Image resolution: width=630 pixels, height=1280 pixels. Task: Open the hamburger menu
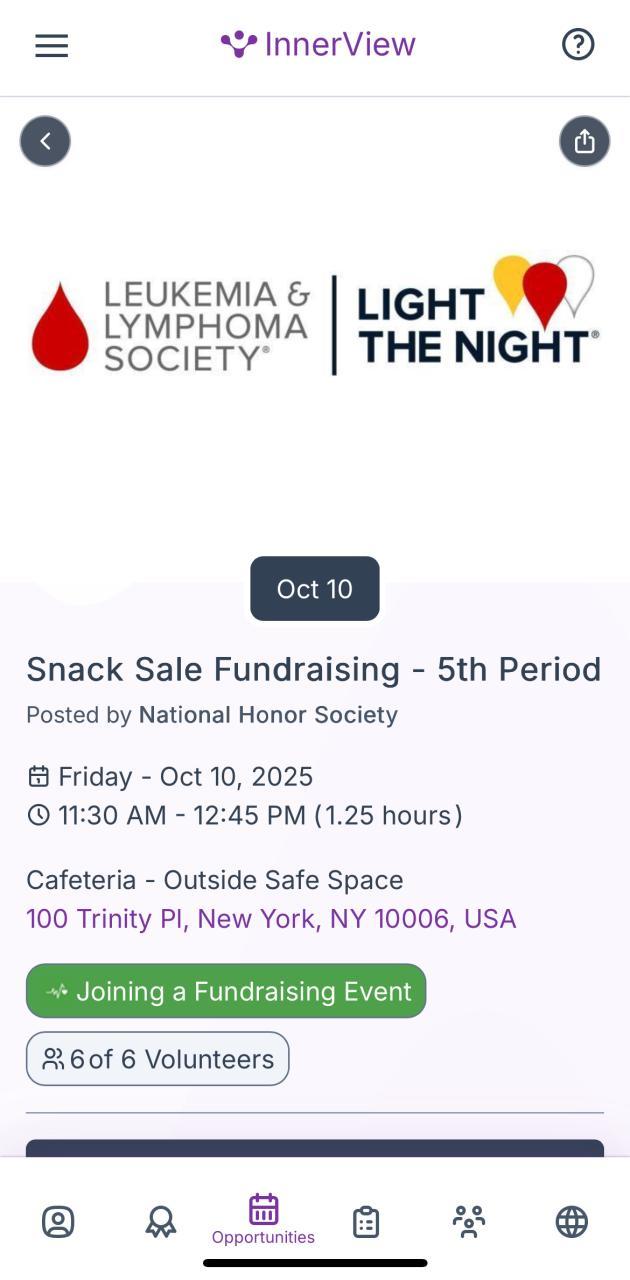tap(52, 46)
